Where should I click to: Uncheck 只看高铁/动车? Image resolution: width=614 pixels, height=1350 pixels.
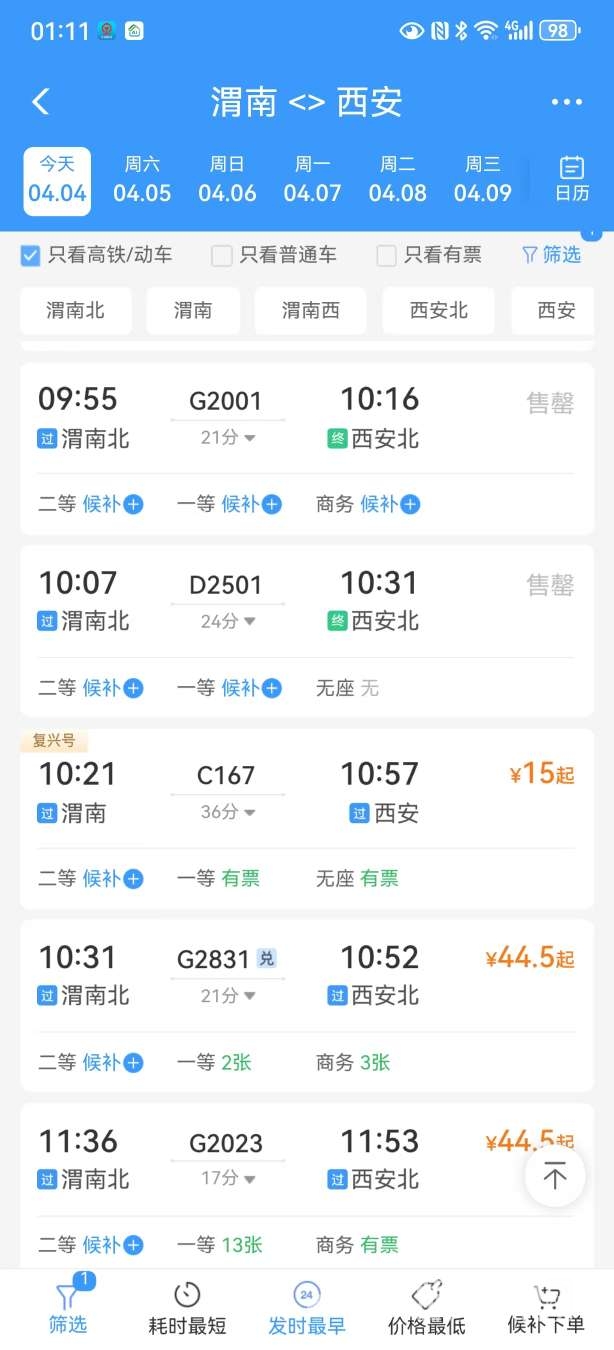coord(31,256)
